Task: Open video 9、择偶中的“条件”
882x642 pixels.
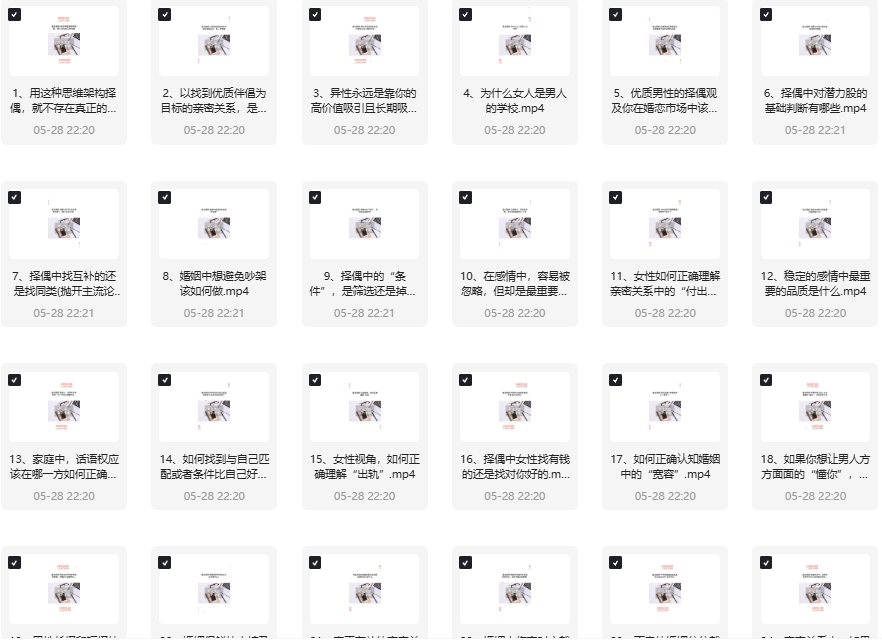Action: point(364,225)
